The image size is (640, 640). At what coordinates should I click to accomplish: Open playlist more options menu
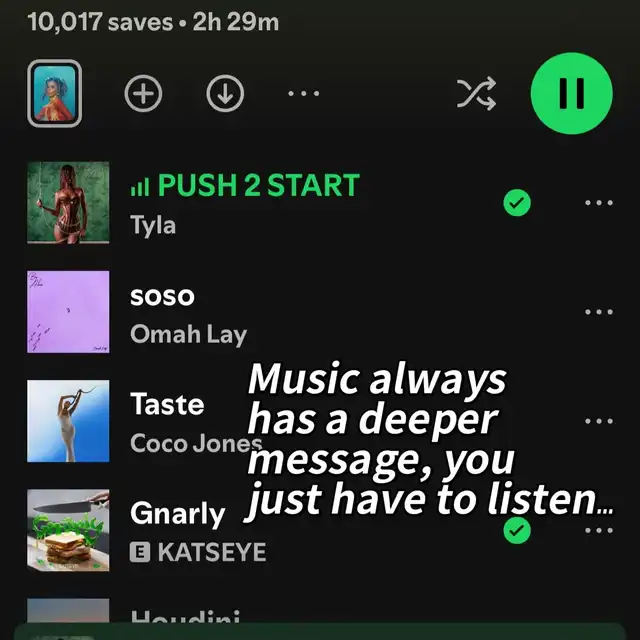(x=303, y=94)
